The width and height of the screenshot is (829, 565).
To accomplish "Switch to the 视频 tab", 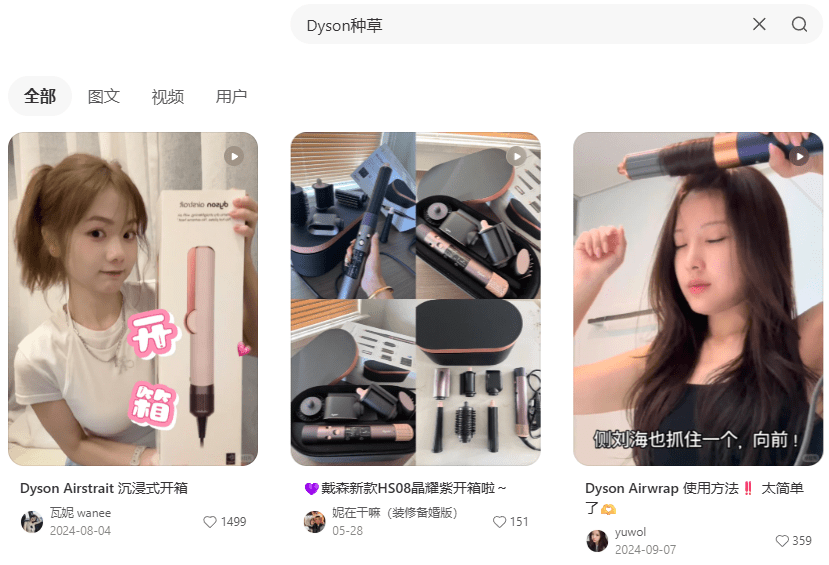I will pos(168,97).
